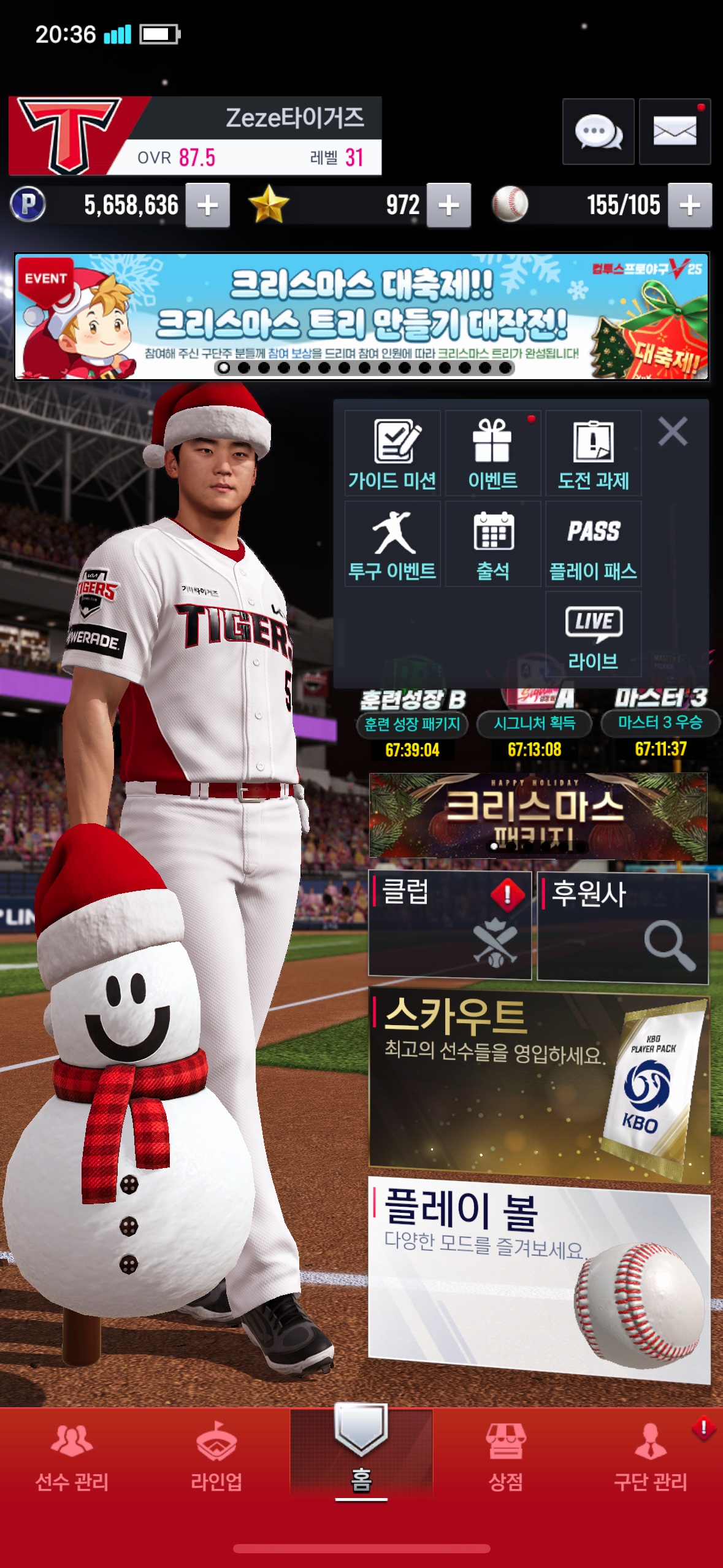Select 도전 과제 in the quick menu
This screenshot has height=1568, width=723.
click(x=593, y=454)
